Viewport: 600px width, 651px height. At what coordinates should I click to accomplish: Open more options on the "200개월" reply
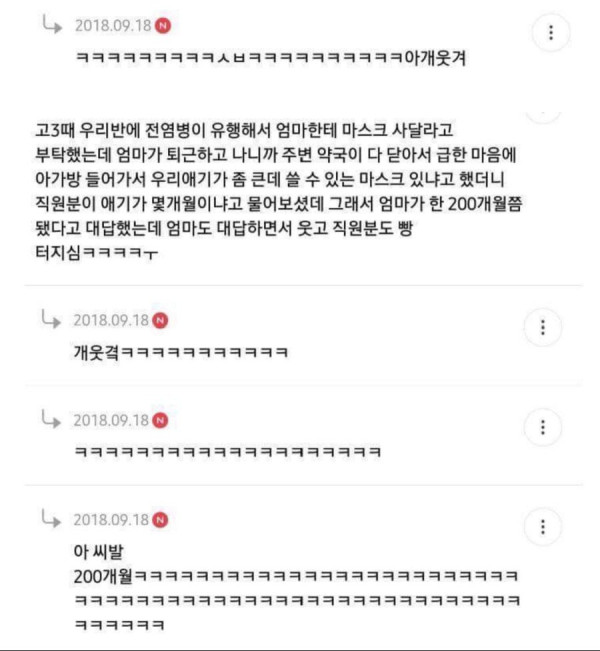tap(543, 526)
